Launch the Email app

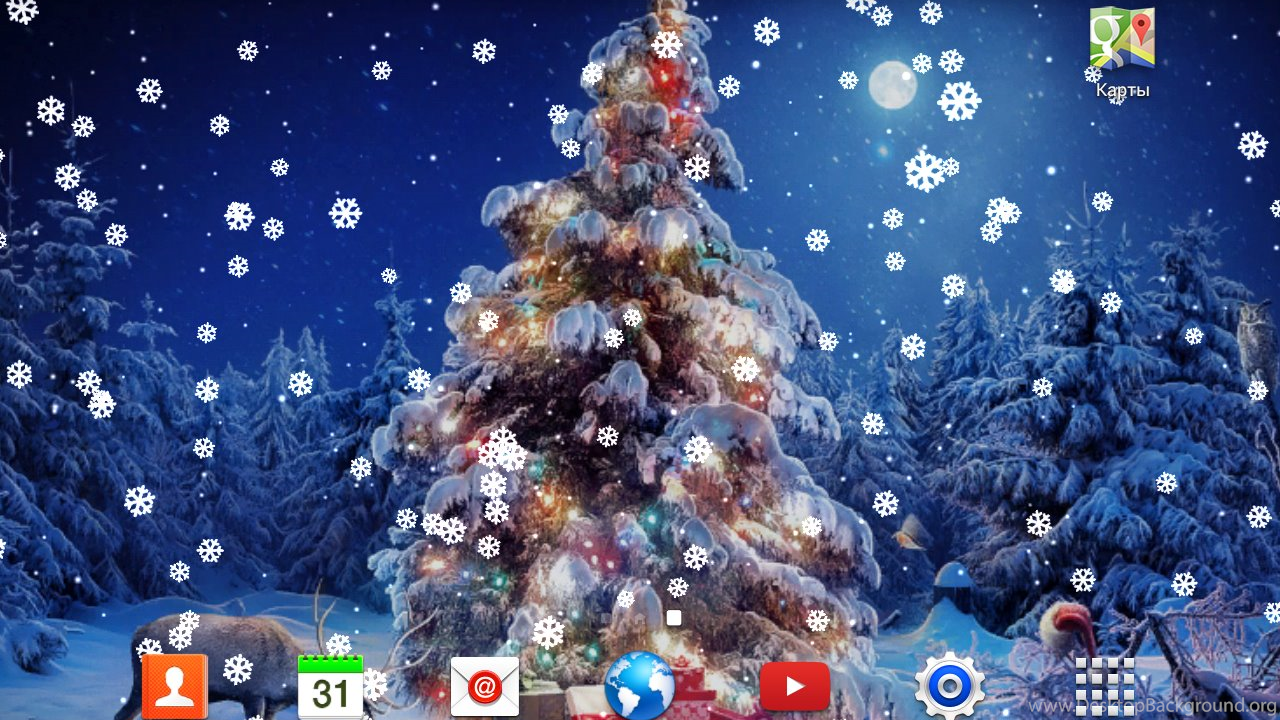click(485, 687)
